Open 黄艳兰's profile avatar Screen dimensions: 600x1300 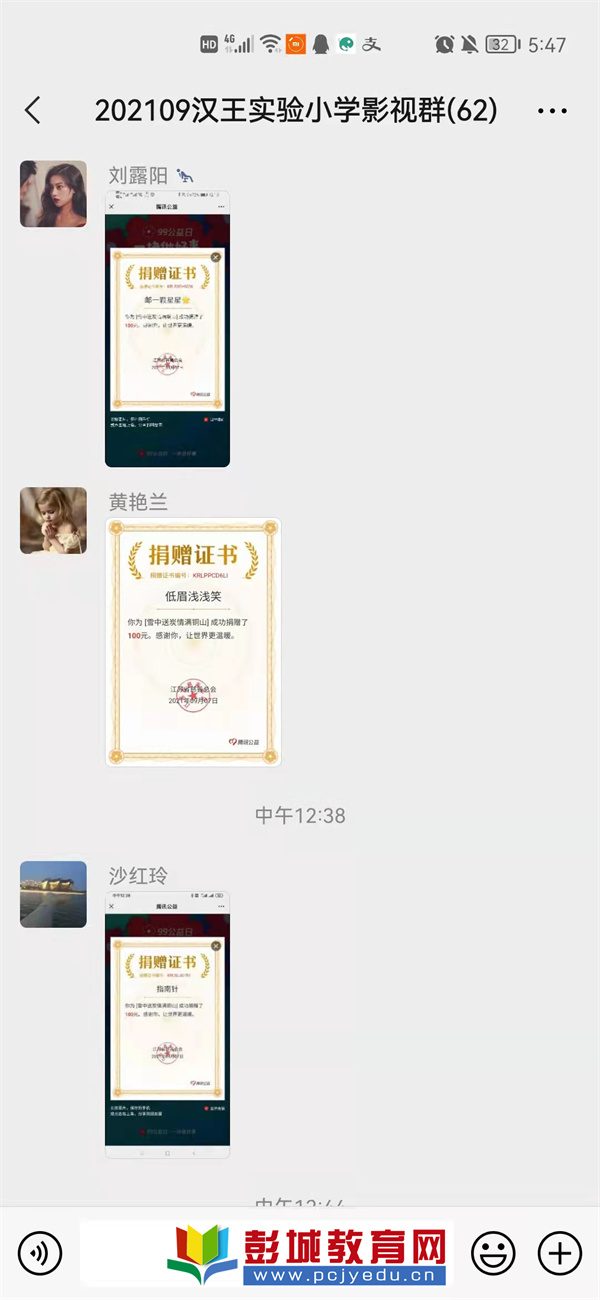tap(53, 520)
